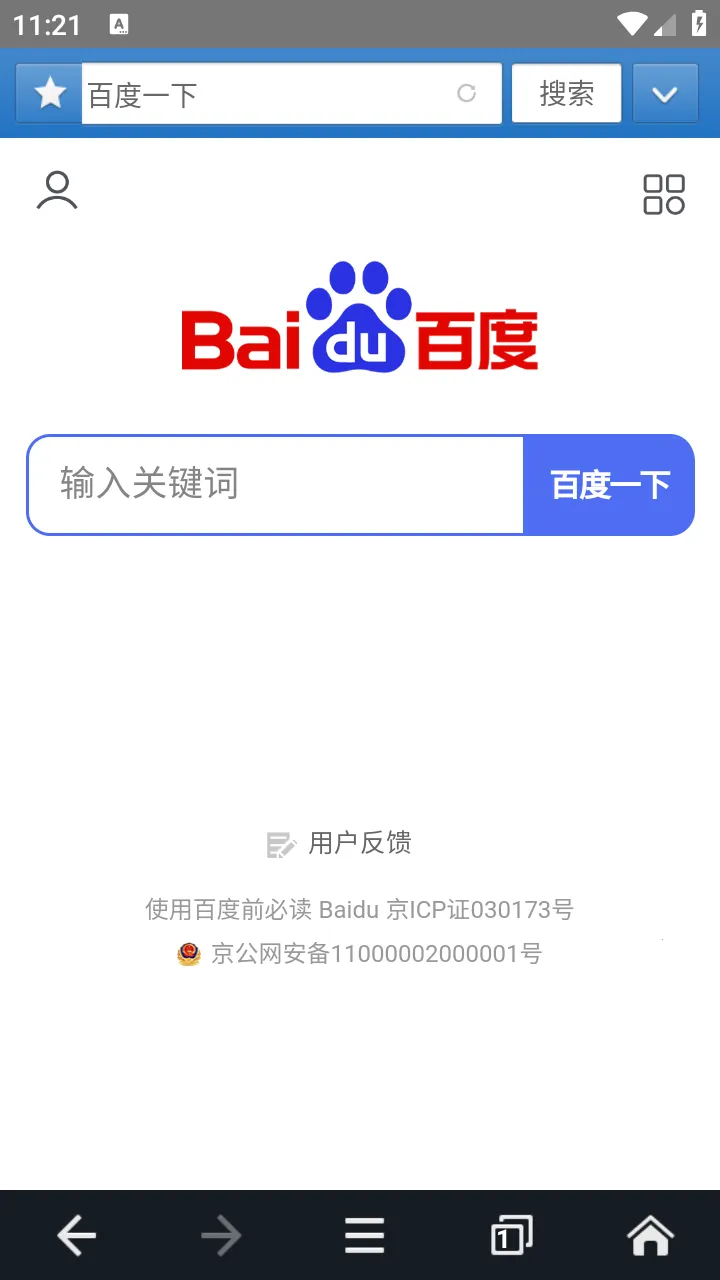Tap the feedback pencil icon beside 用户反馈

(280, 843)
